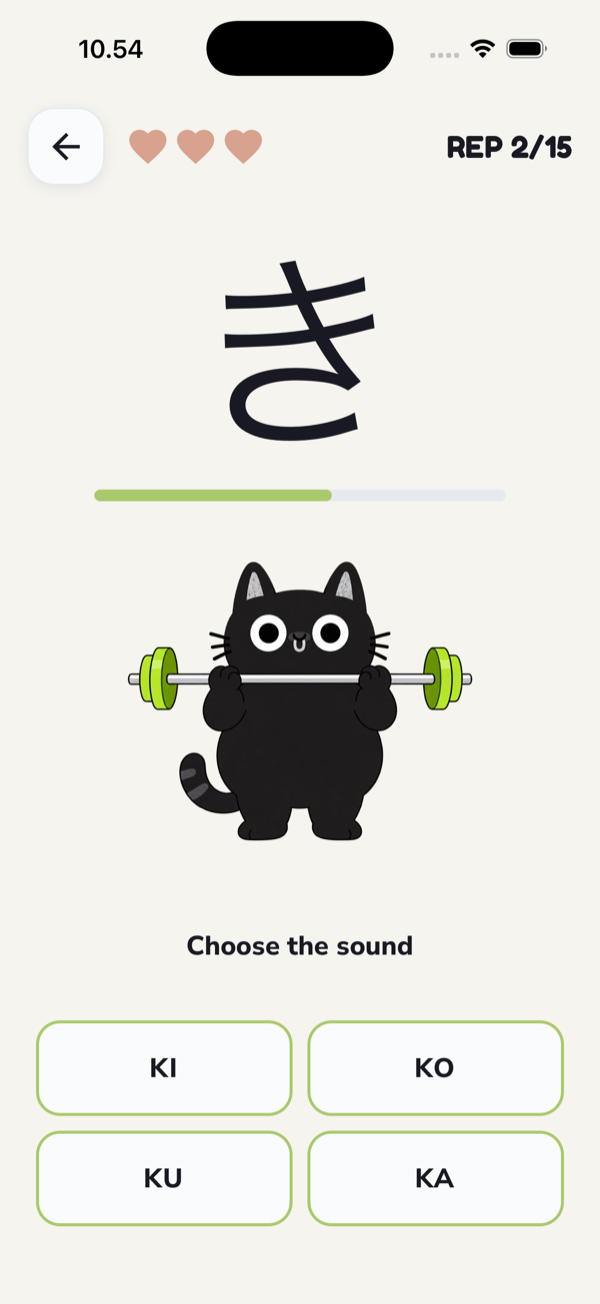Go back with the arrow button
The width and height of the screenshot is (600, 1304).
(x=66, y=147)
